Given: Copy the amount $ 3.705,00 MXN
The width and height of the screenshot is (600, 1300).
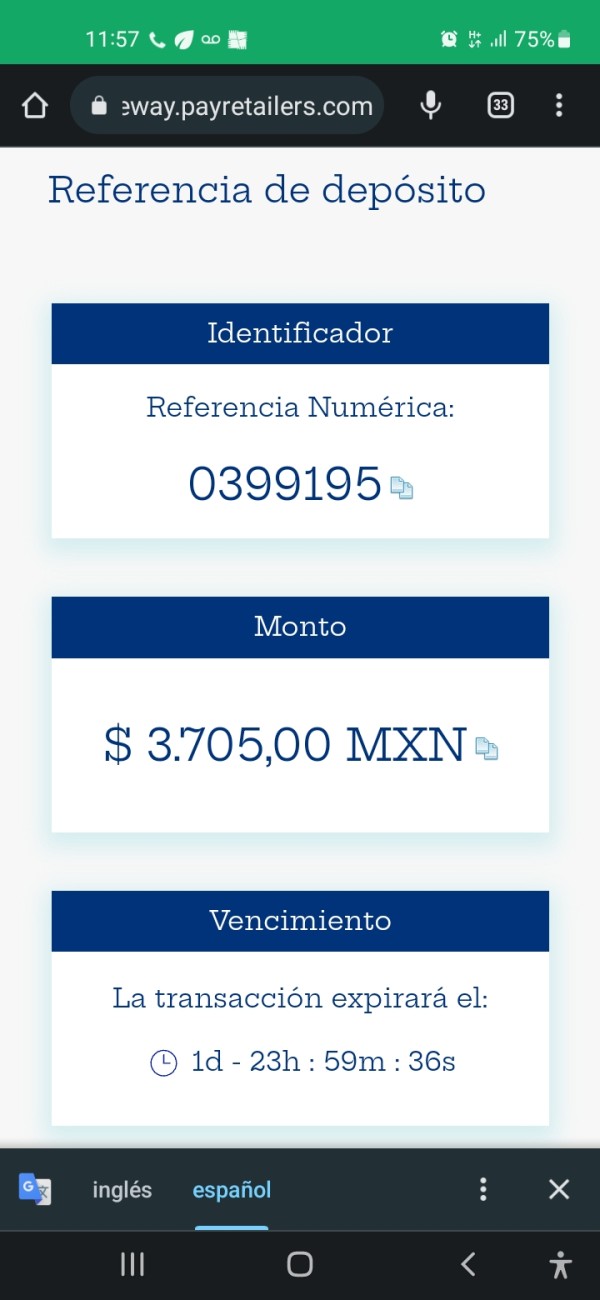Looking at the screenshot, I should click(x=487, y=748).
